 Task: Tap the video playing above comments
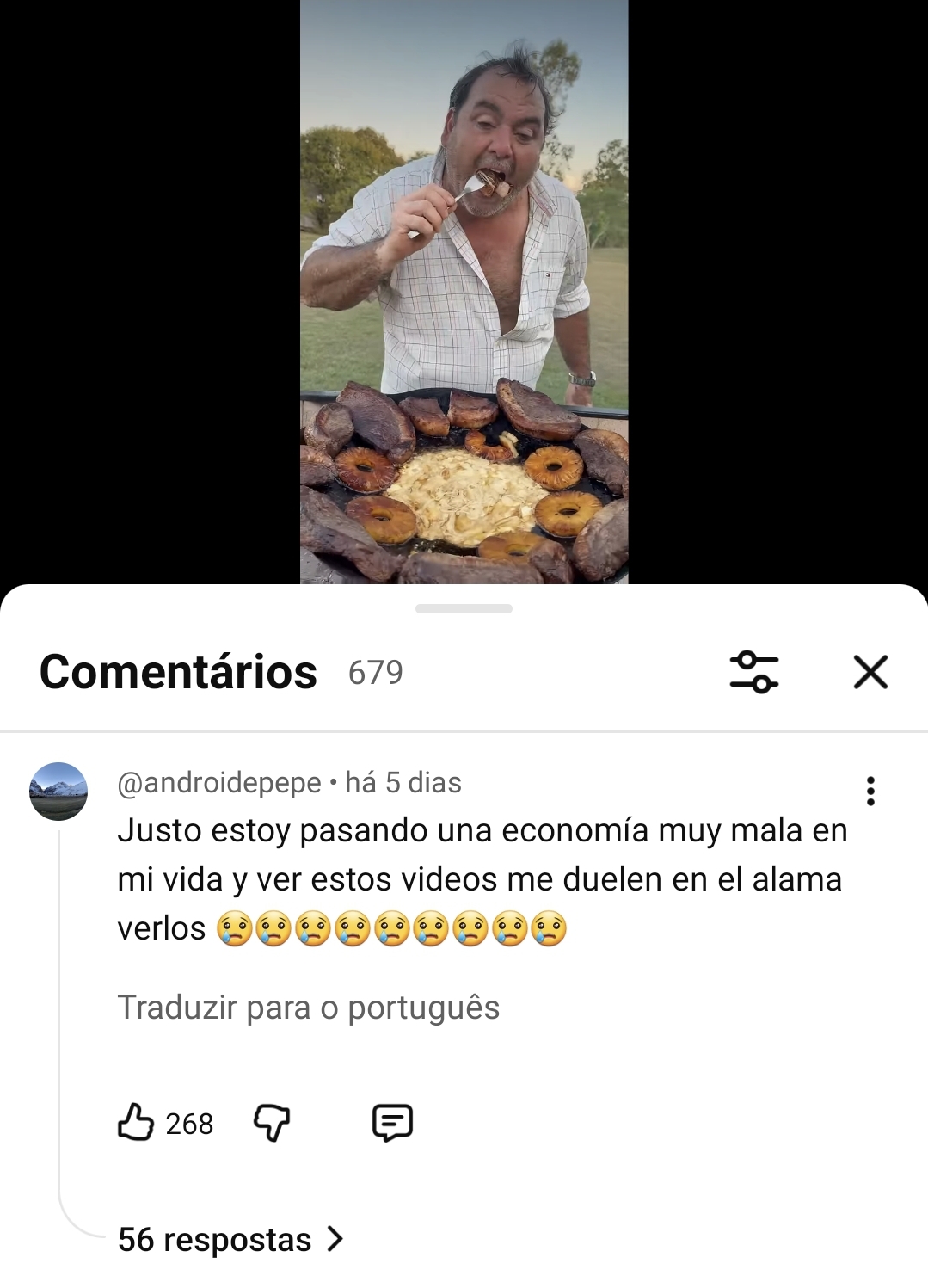point(464,293)
